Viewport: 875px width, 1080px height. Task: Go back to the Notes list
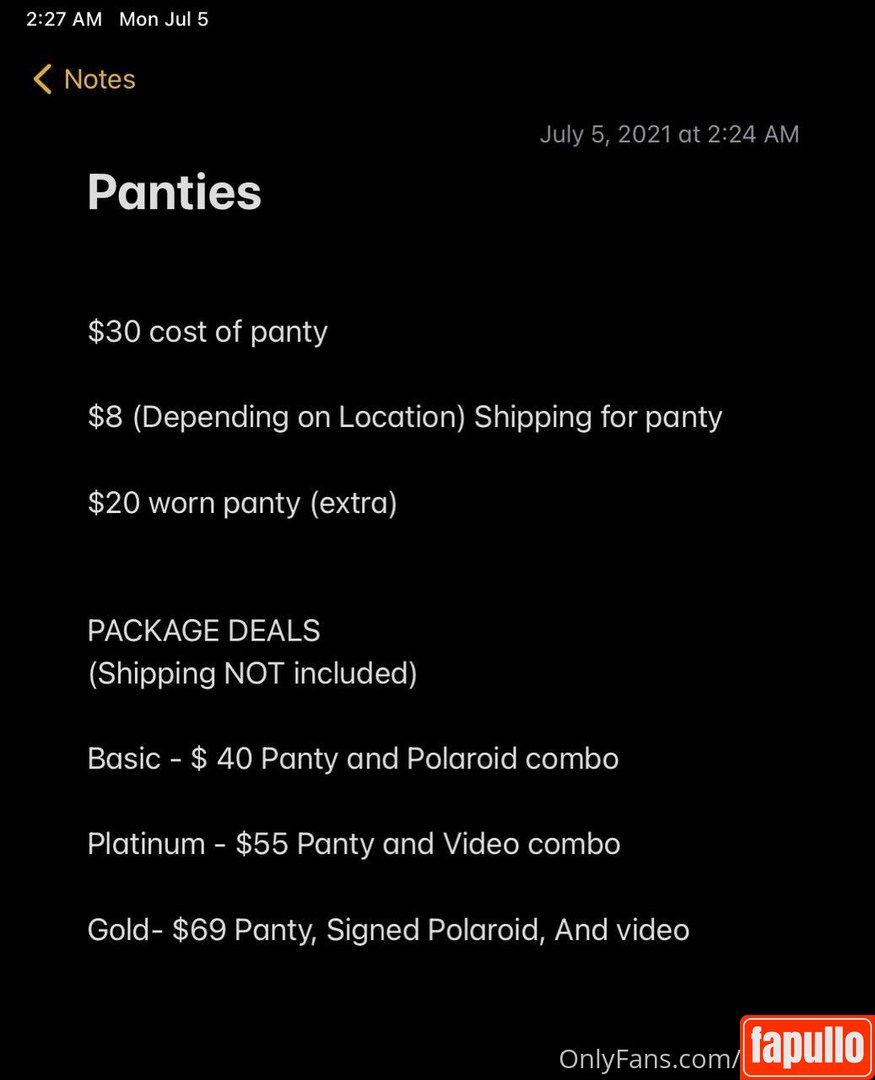pos(84,80)
